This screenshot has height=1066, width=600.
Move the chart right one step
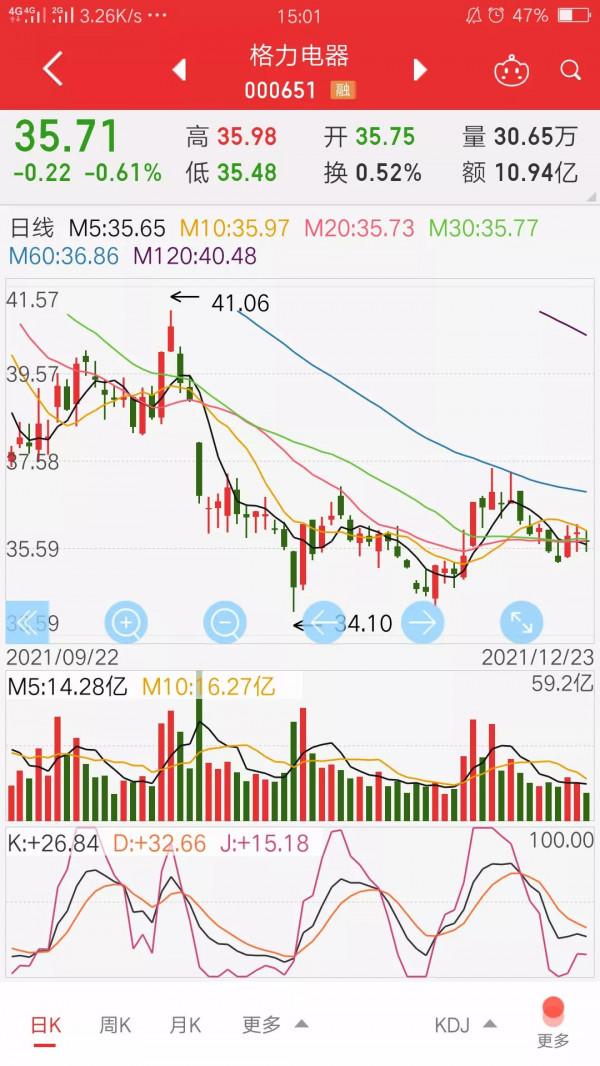coord(422,623)
